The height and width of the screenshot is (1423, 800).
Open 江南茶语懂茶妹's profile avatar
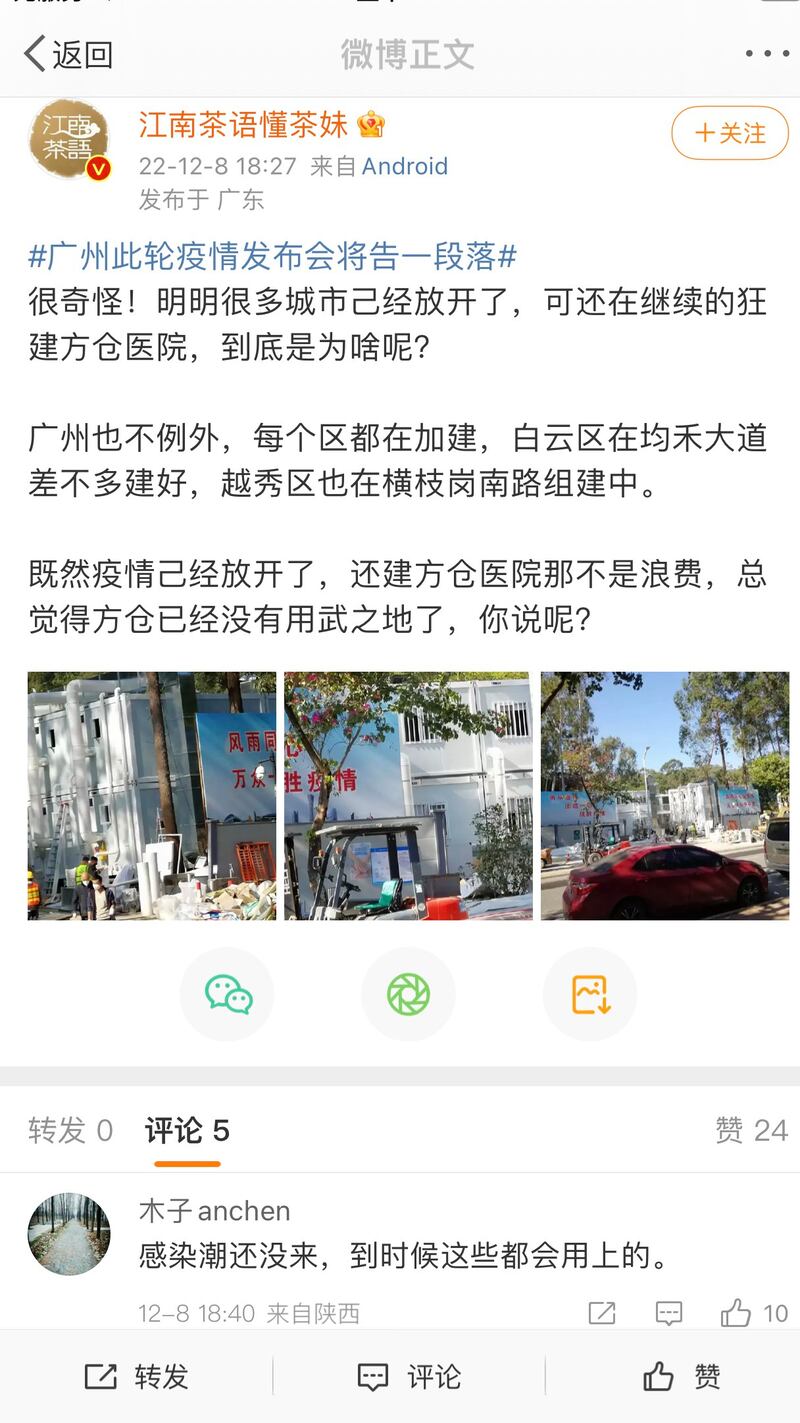click(x=69, y=139)
